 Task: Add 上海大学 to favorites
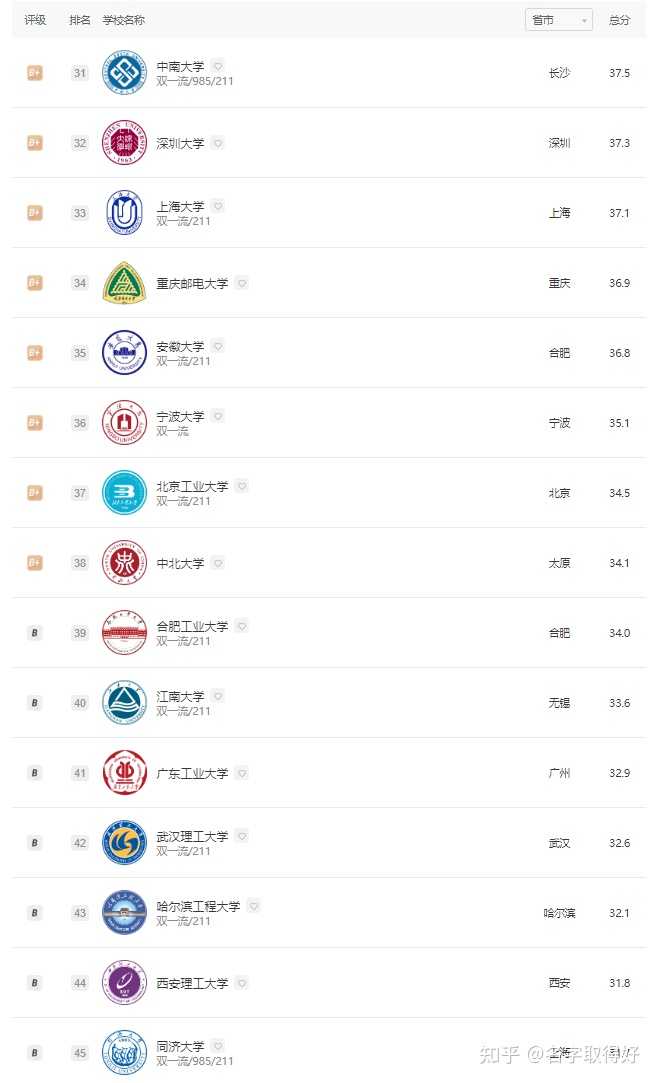[218, 206]
